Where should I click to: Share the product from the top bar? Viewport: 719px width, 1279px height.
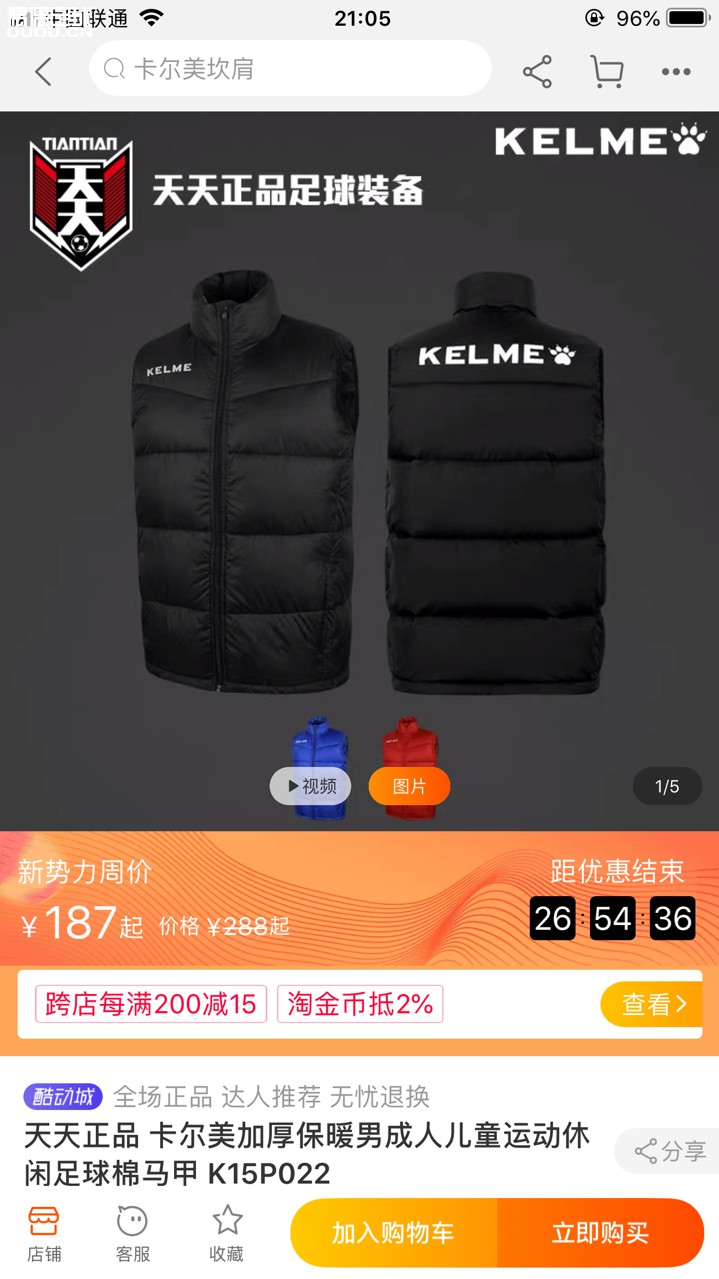[x=537, y=72]
